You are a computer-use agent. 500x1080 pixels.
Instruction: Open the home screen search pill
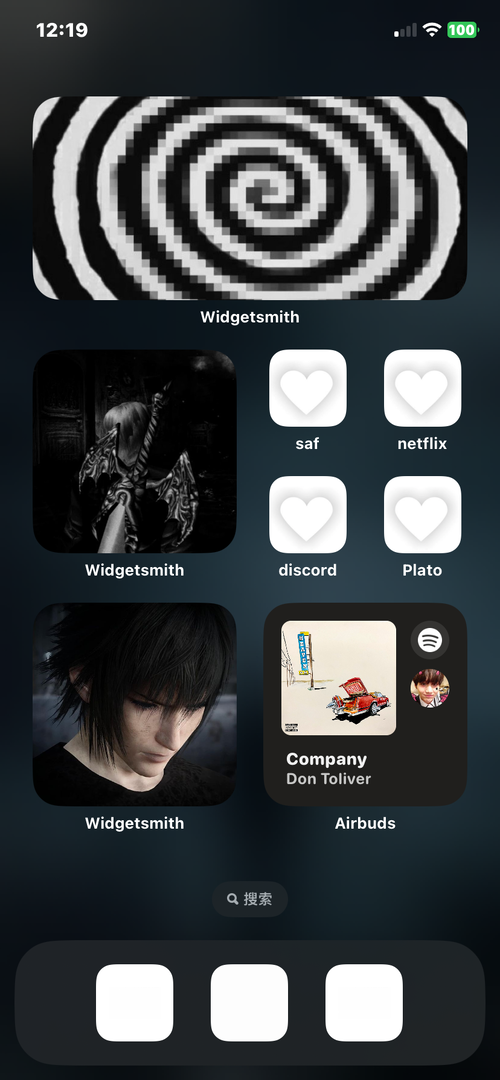(x=250, y=899)
